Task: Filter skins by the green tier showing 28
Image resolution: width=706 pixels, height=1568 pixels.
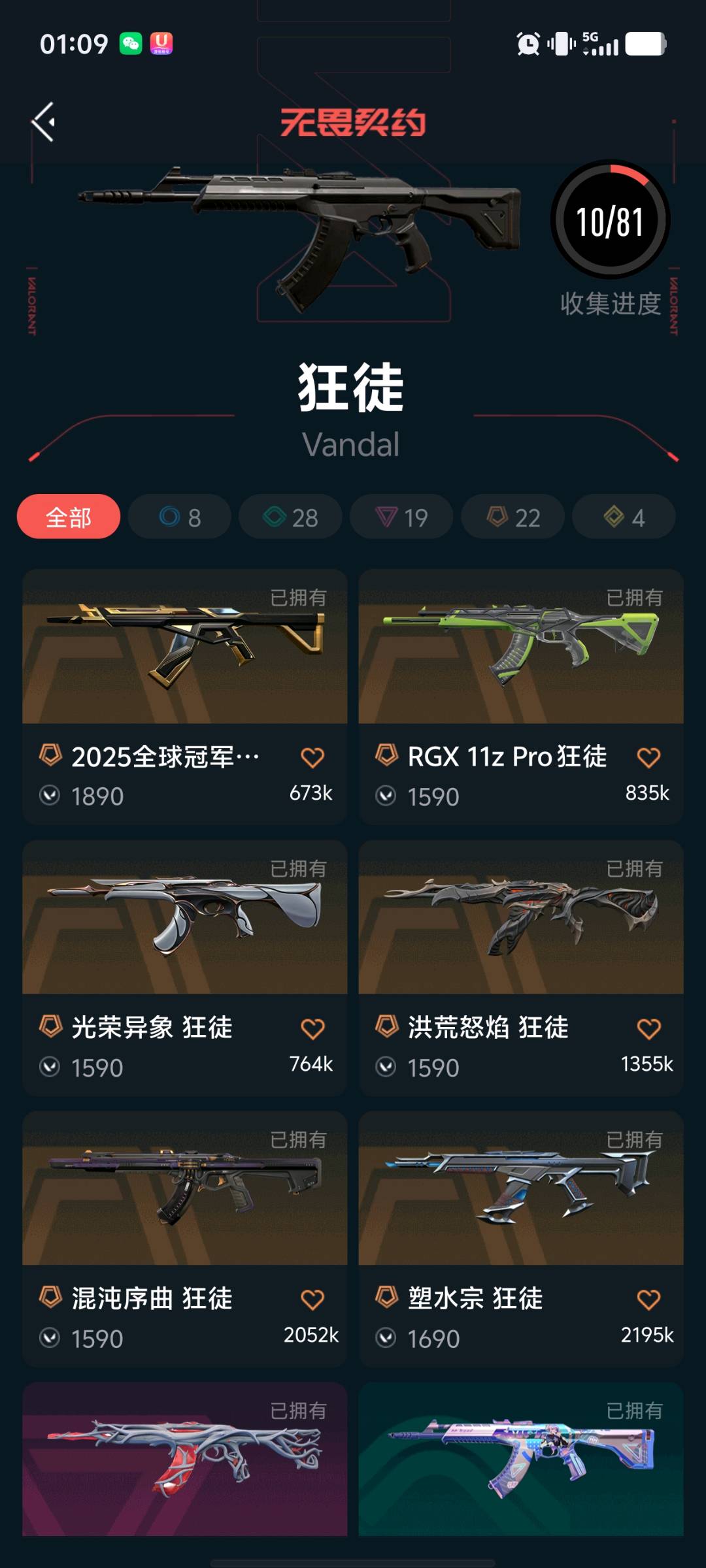Action: pyautogui.click(x=290, y=517)
